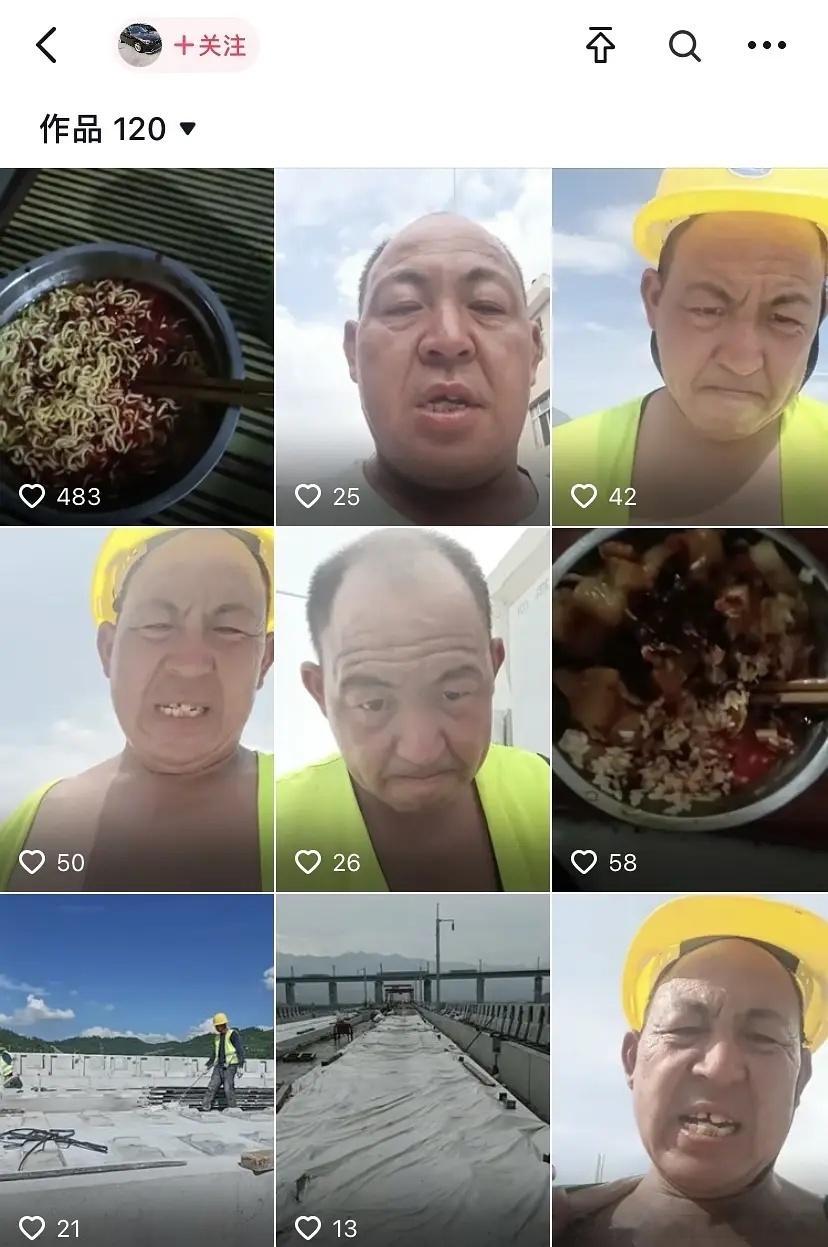The width and height of the screenshot is (828, 1247).
Task: Open the search magnifier icon
Action: tap(684, 45)
